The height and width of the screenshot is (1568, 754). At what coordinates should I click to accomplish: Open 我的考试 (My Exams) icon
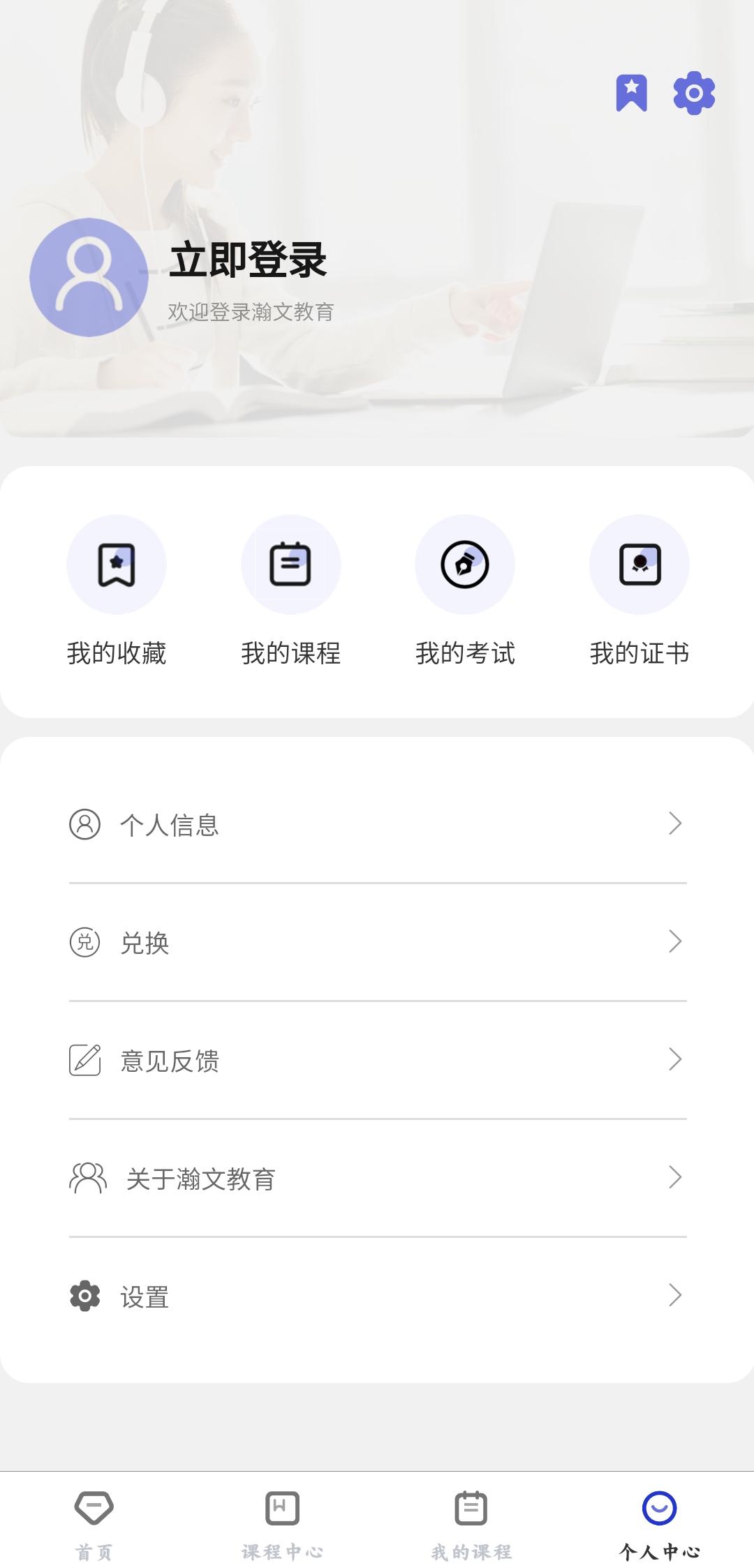pyautogui.click(x=465, y=565)
